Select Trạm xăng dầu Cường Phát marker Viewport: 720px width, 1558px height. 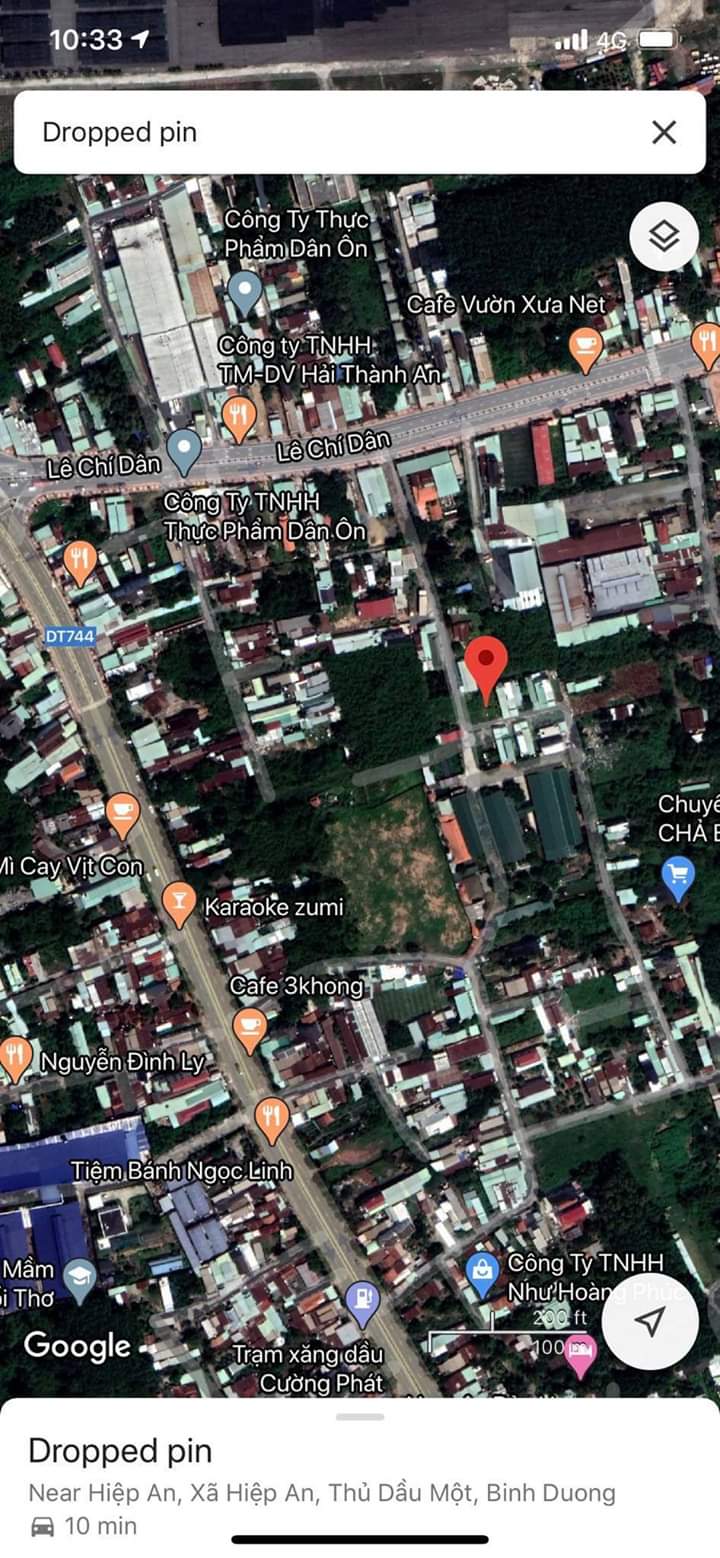click(x=362, y=1302)
